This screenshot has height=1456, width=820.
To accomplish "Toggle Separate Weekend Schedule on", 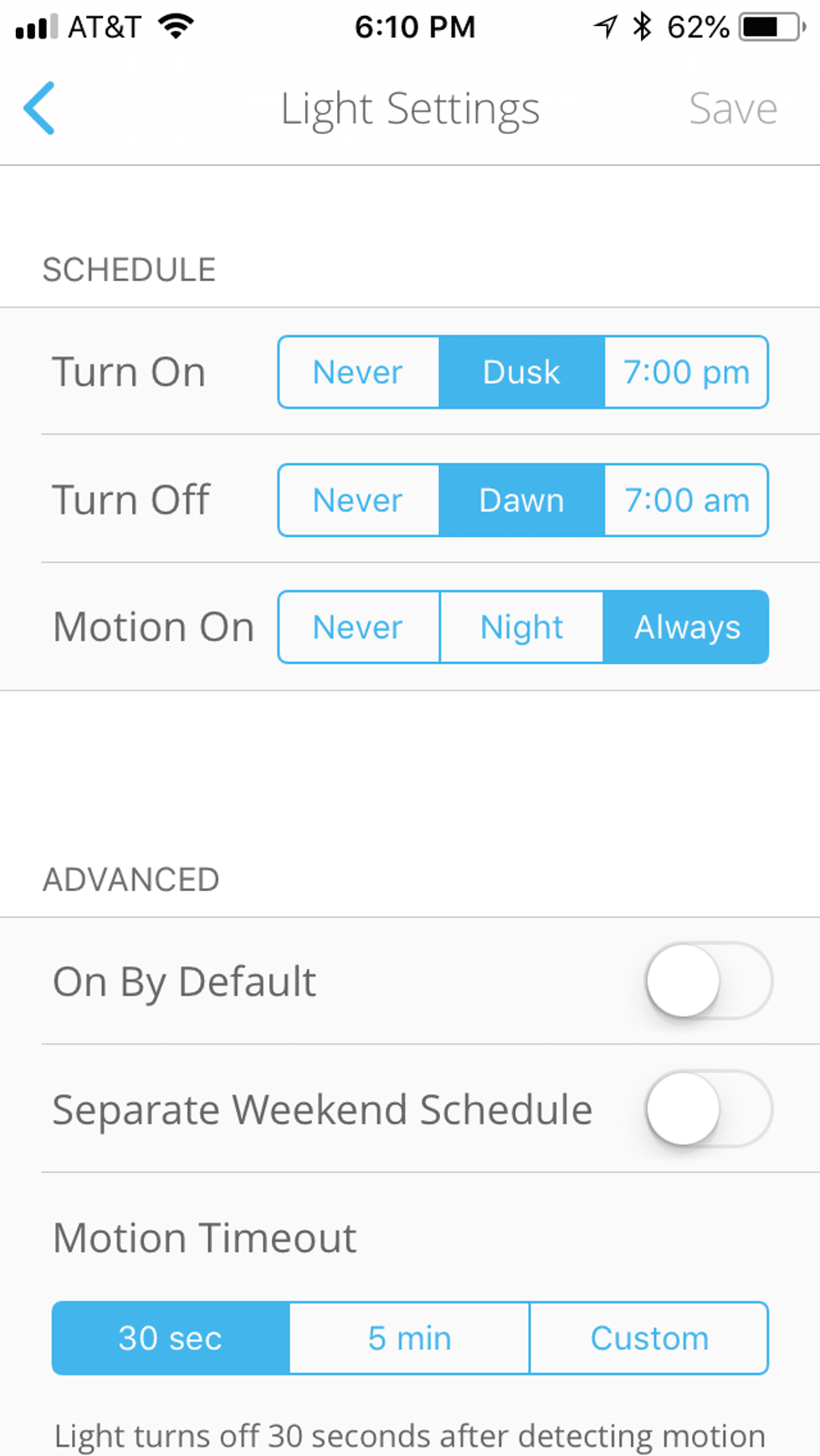I will coord(708,1109).
